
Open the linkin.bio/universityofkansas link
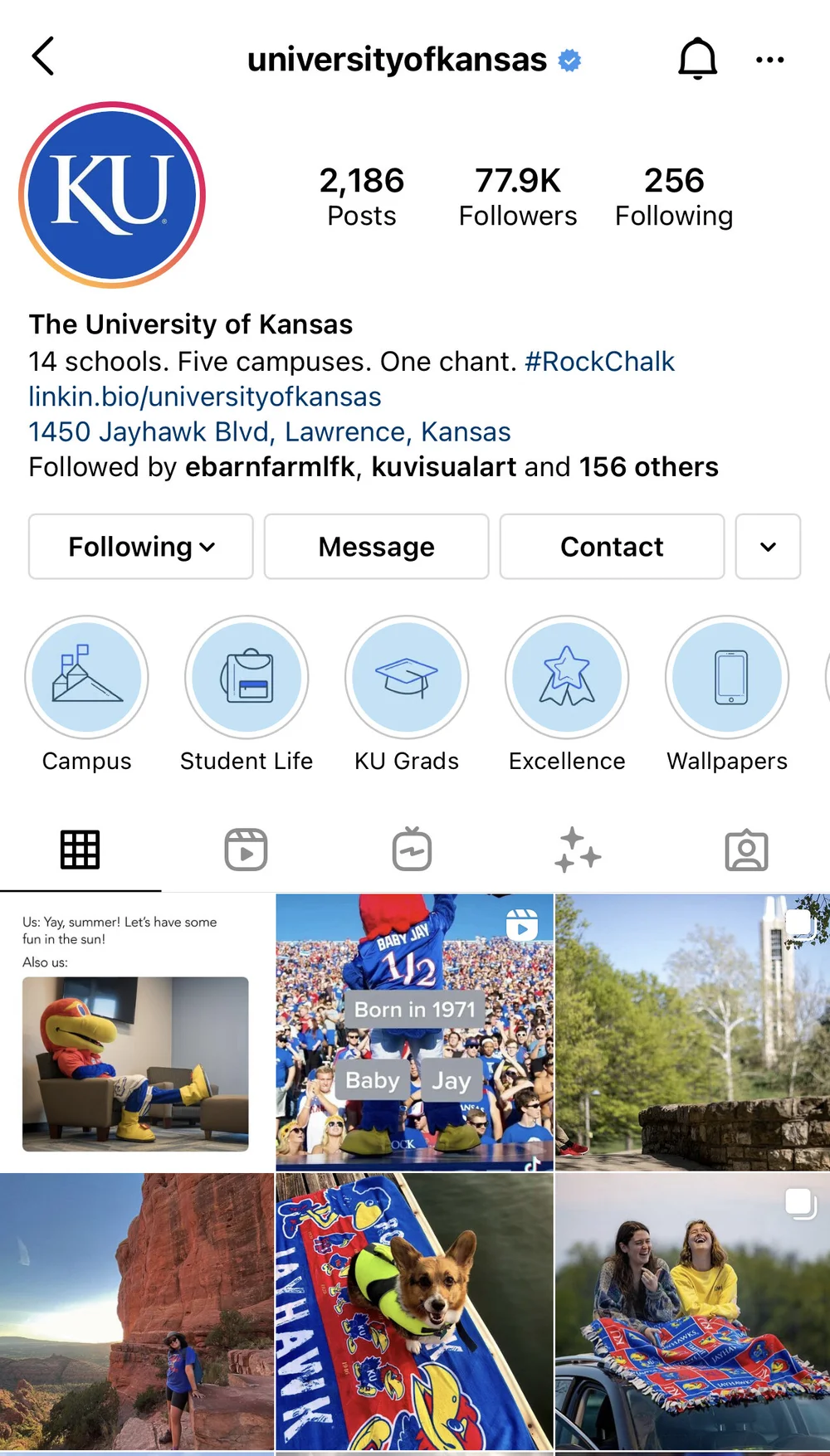point(205,397)
